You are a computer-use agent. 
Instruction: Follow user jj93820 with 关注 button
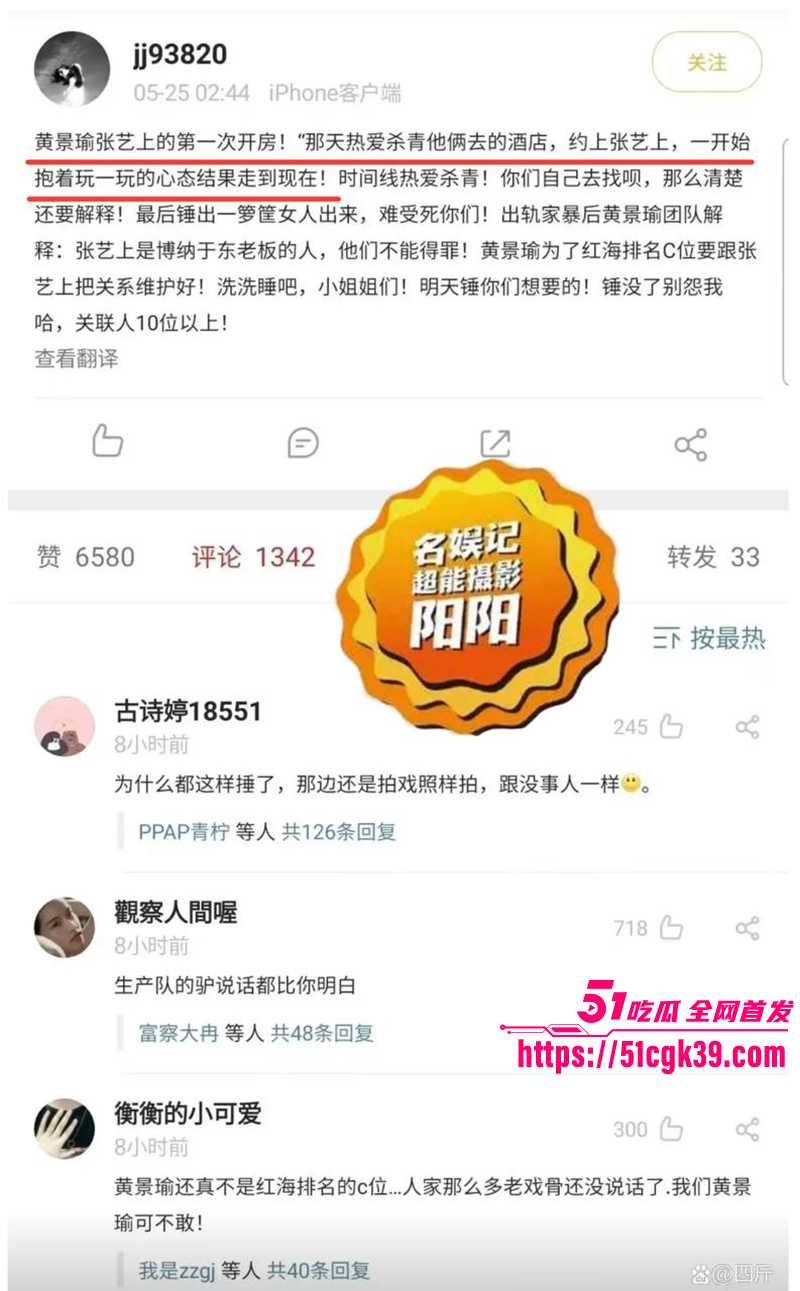tap(706, 62)
